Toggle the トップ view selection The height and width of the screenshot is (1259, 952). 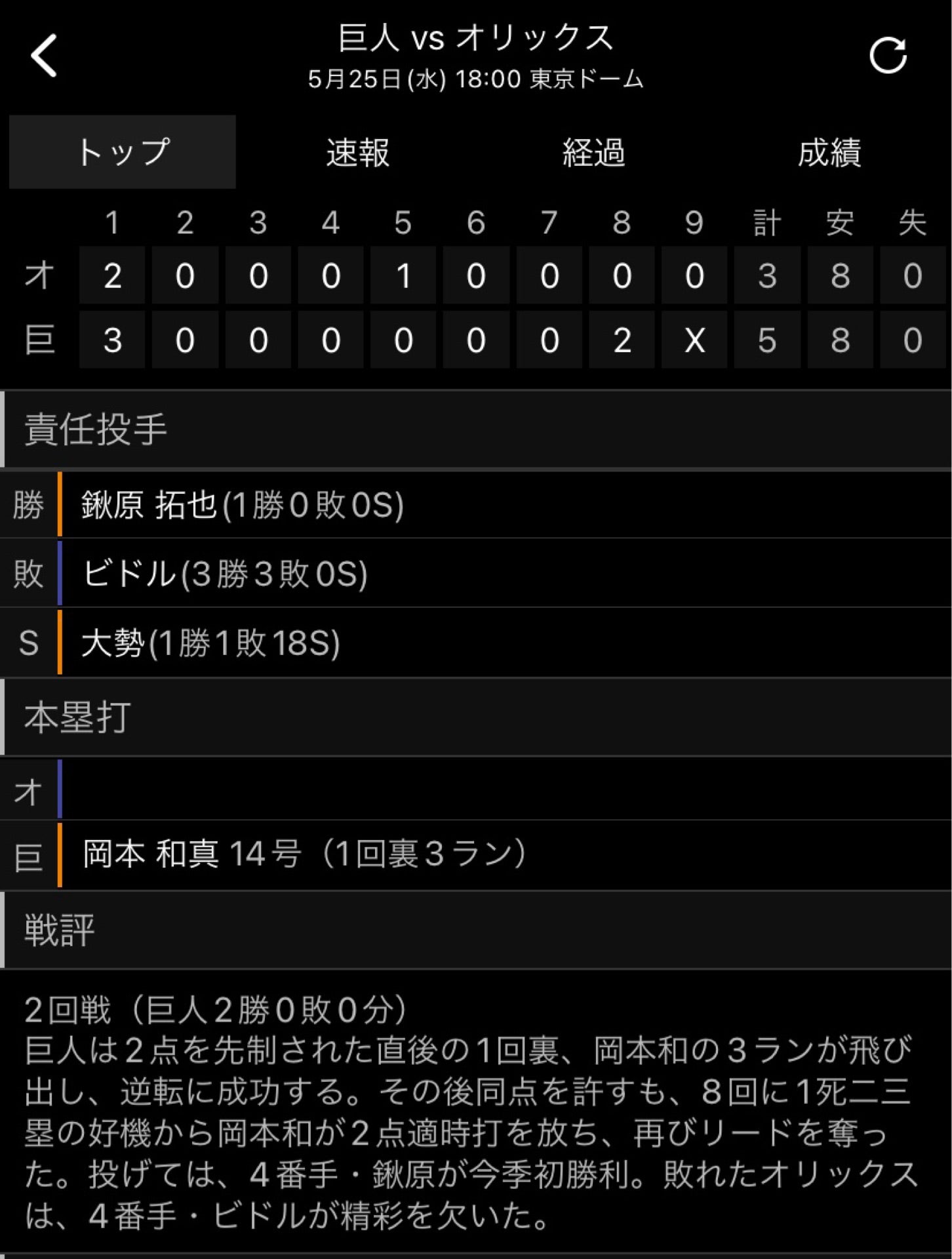[x=121, y=151]
